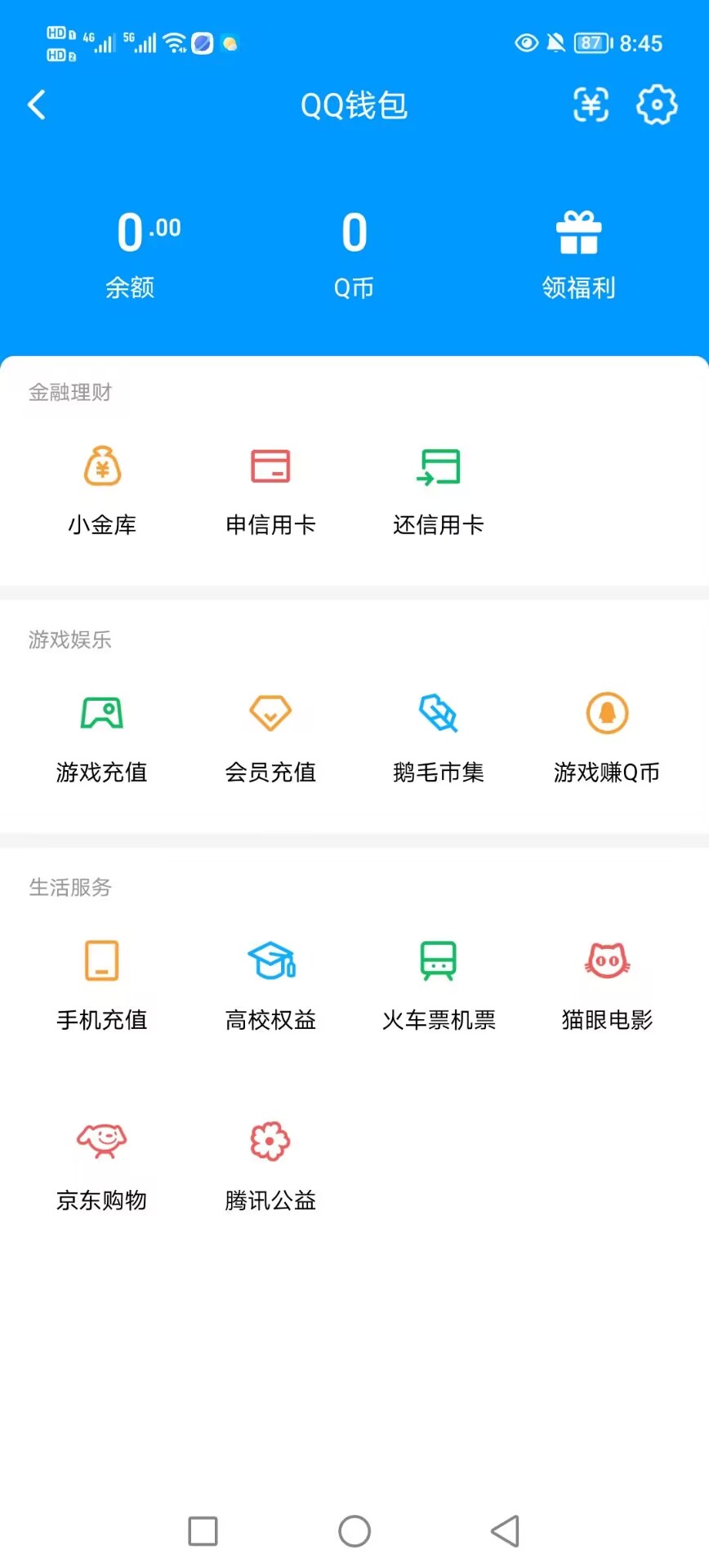Open 高校权益
709x1568 pixels.
click(x=270, y=983)
